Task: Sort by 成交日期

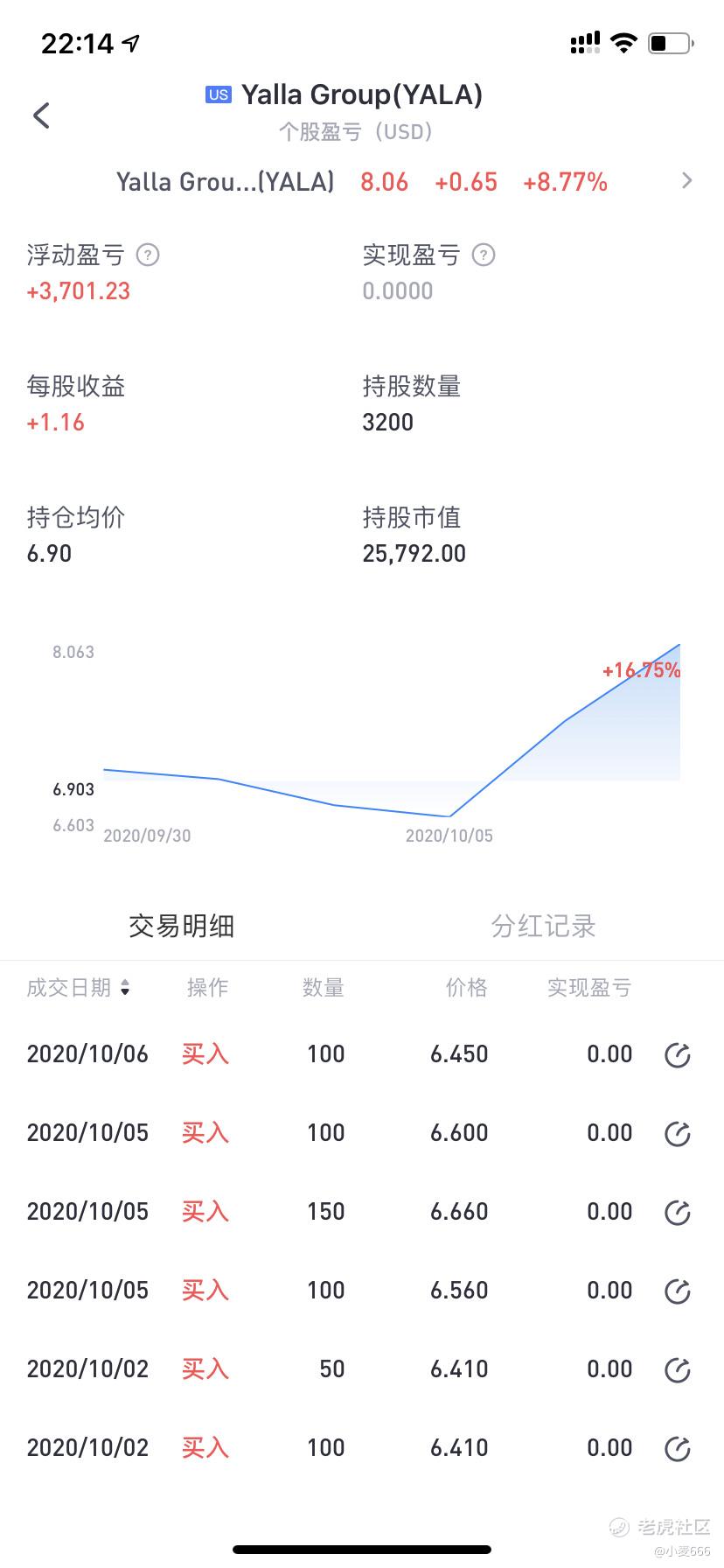Action: coord(79,988)
